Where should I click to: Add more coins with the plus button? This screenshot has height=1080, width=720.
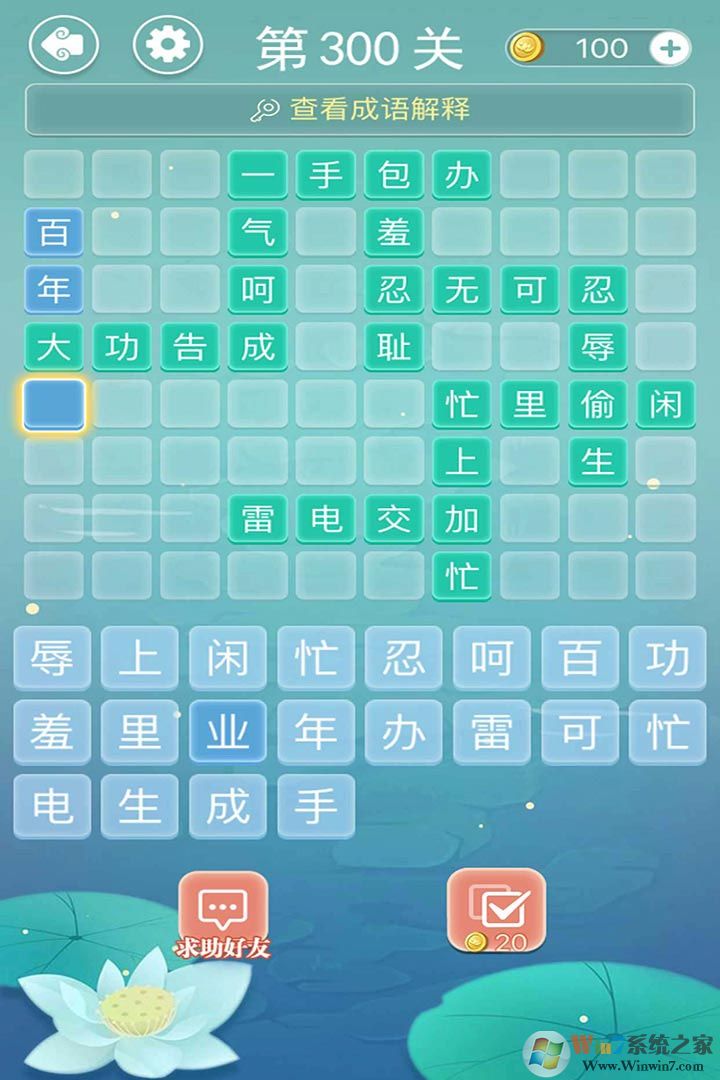(x=668, y=48)
